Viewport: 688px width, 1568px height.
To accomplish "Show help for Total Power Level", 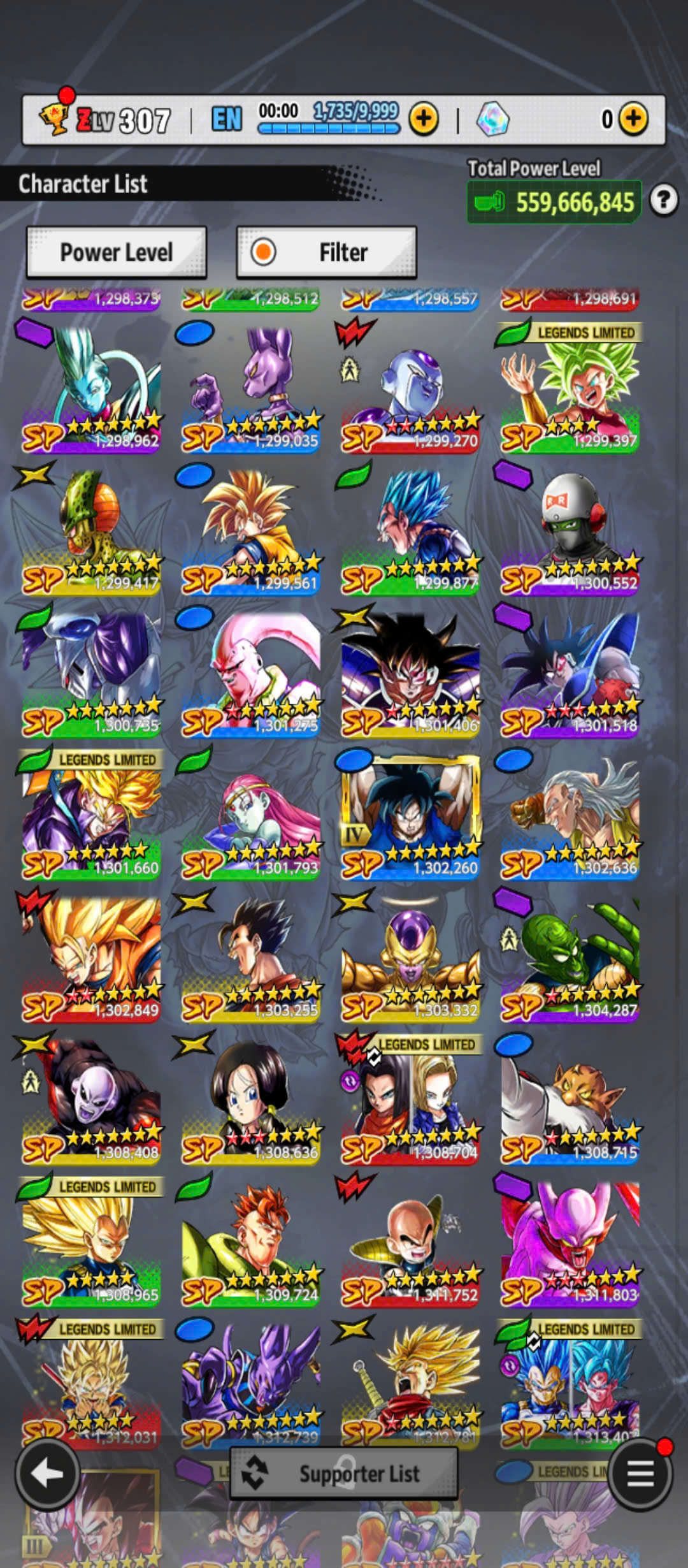I will pyautogui.click(x=664, y=201).
